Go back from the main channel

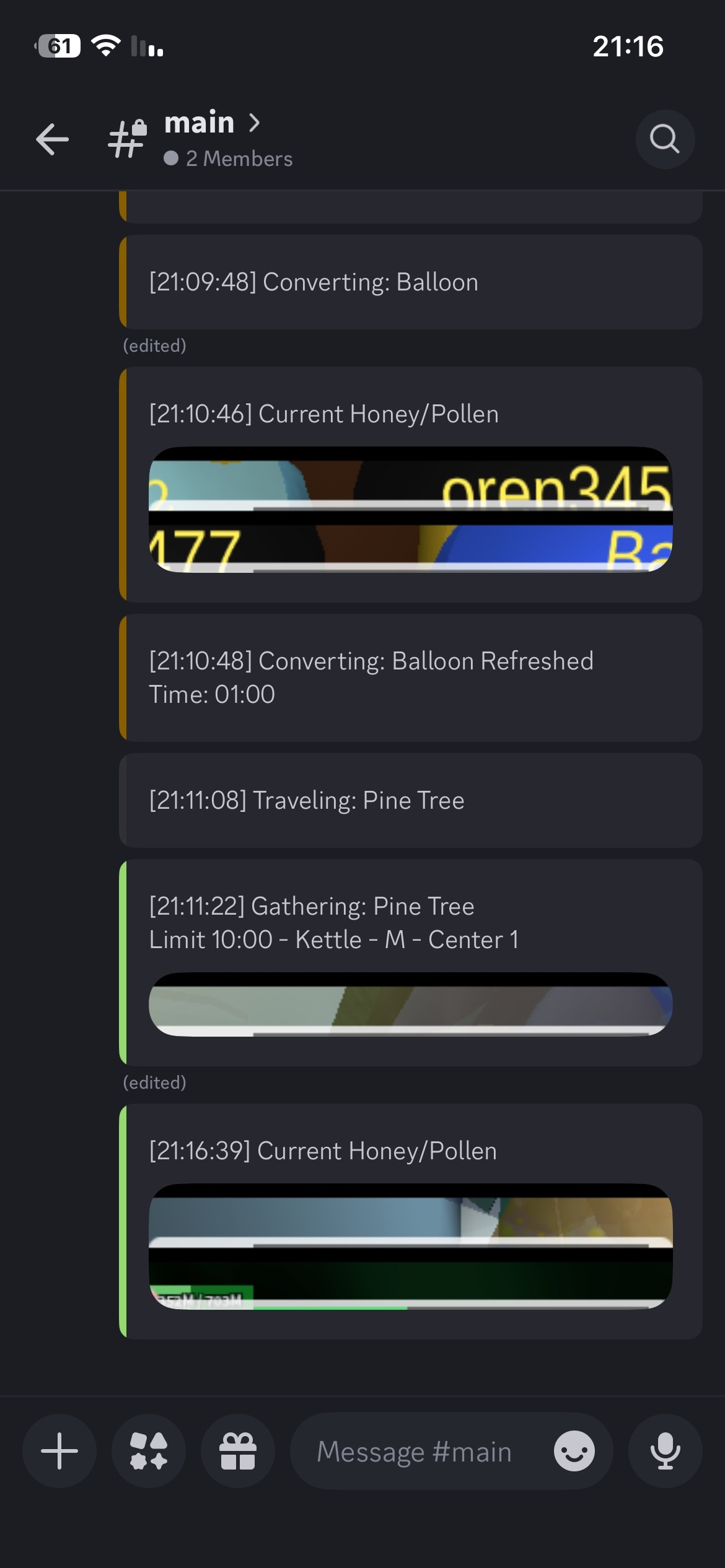[x=53, y=139]
